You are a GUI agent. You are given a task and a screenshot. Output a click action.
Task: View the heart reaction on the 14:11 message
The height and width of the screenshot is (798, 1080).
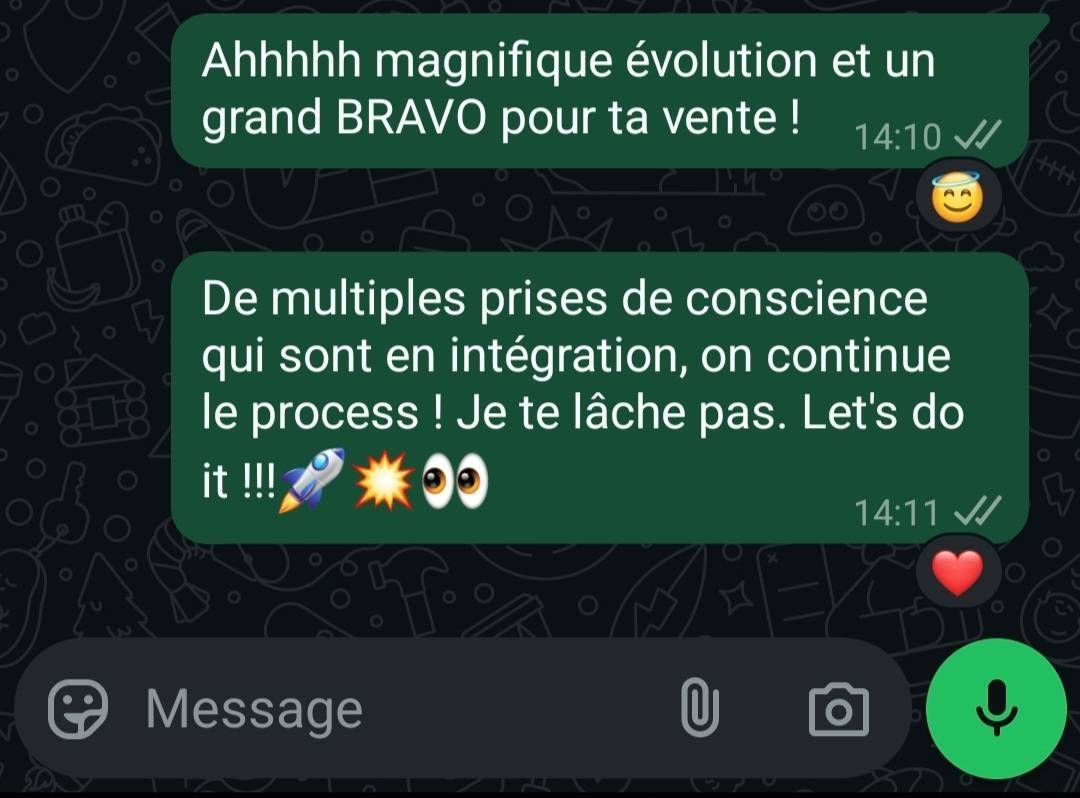coord(957,573)
